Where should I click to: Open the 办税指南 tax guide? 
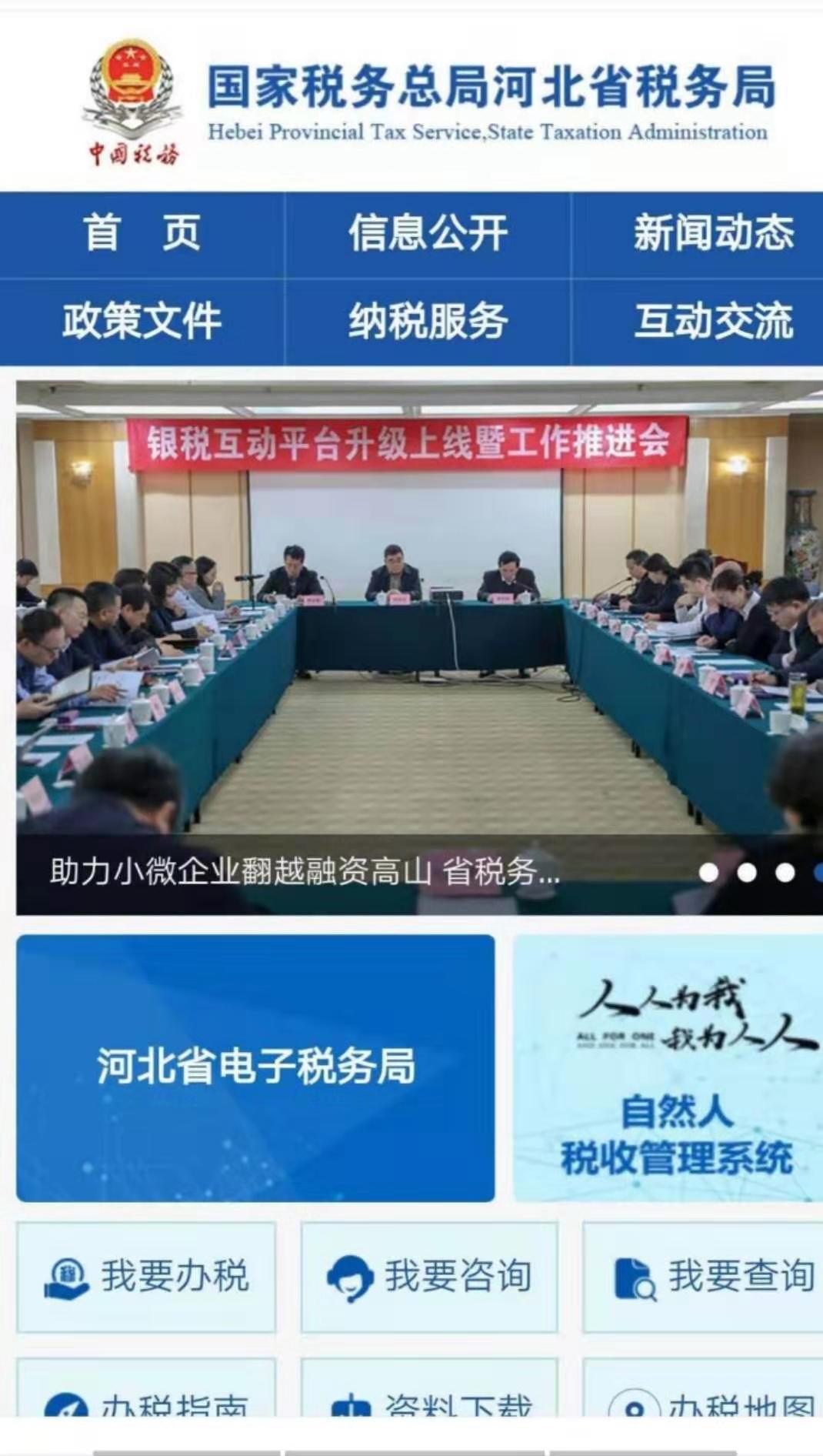146,1402
